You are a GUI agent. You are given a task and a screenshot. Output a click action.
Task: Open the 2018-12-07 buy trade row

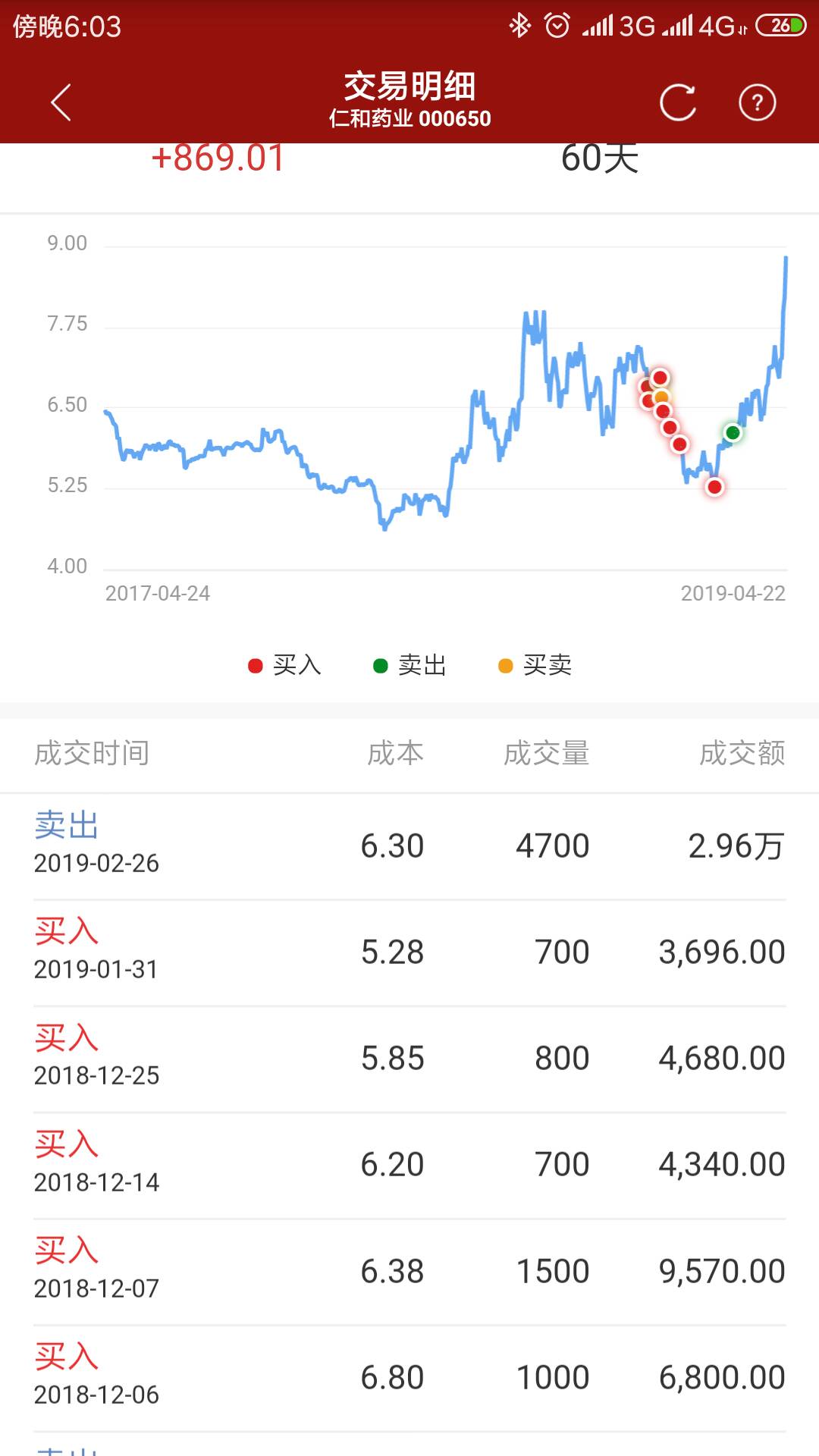point(409,1272)
